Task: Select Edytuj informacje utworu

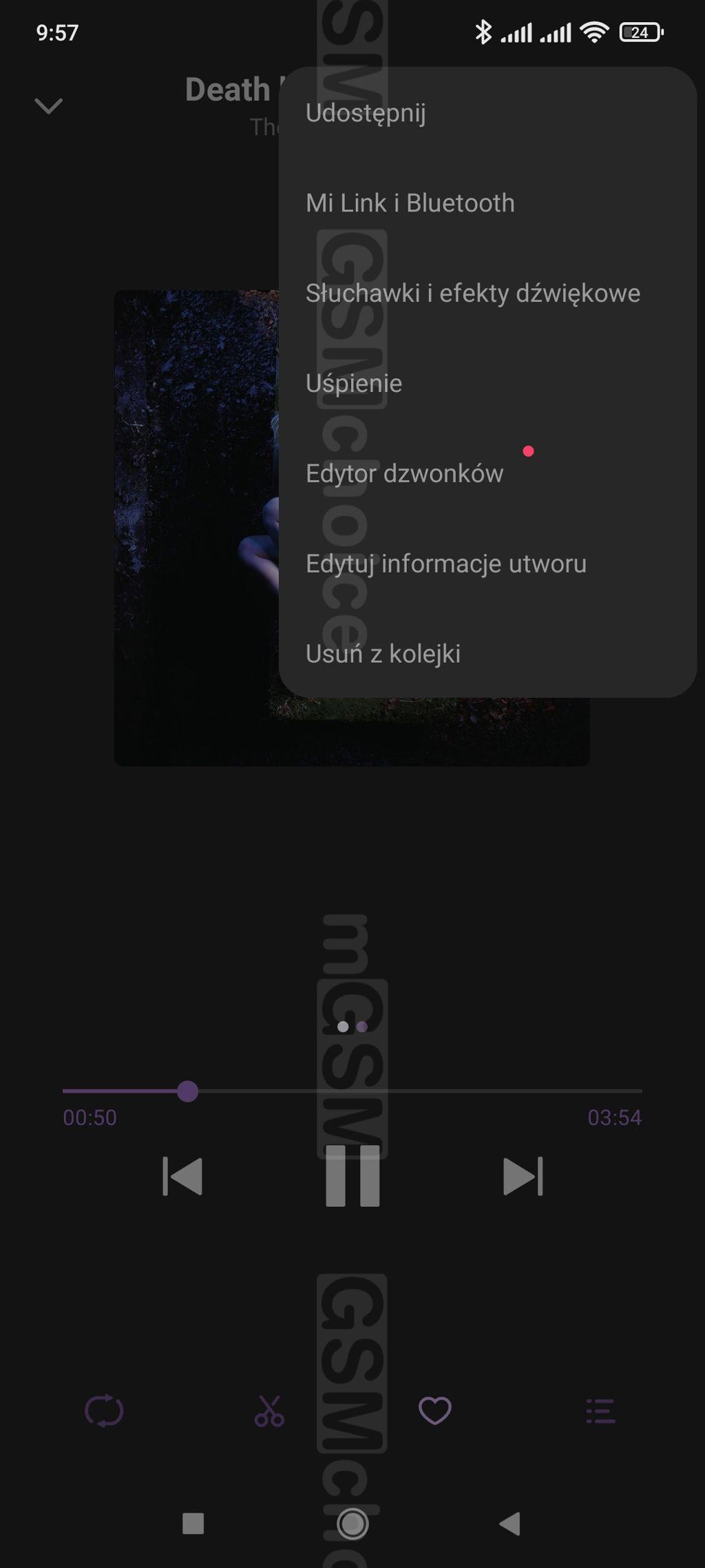Action: tap(446, 564)
